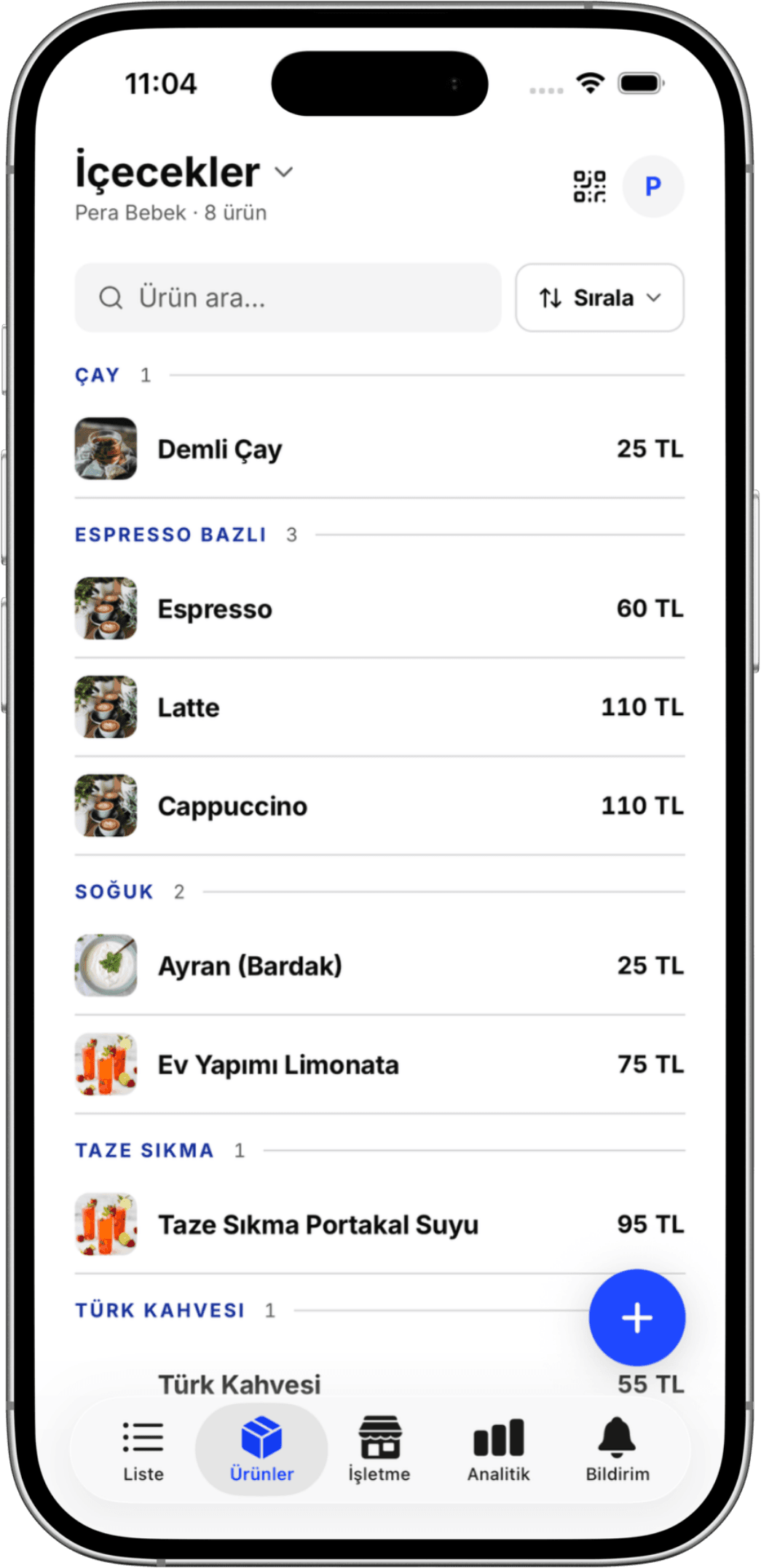Select Ev Yapımı Limonata
The height and width of the screenshot is (1568, 761).
pyautogui.click(x=379, y=1065)
